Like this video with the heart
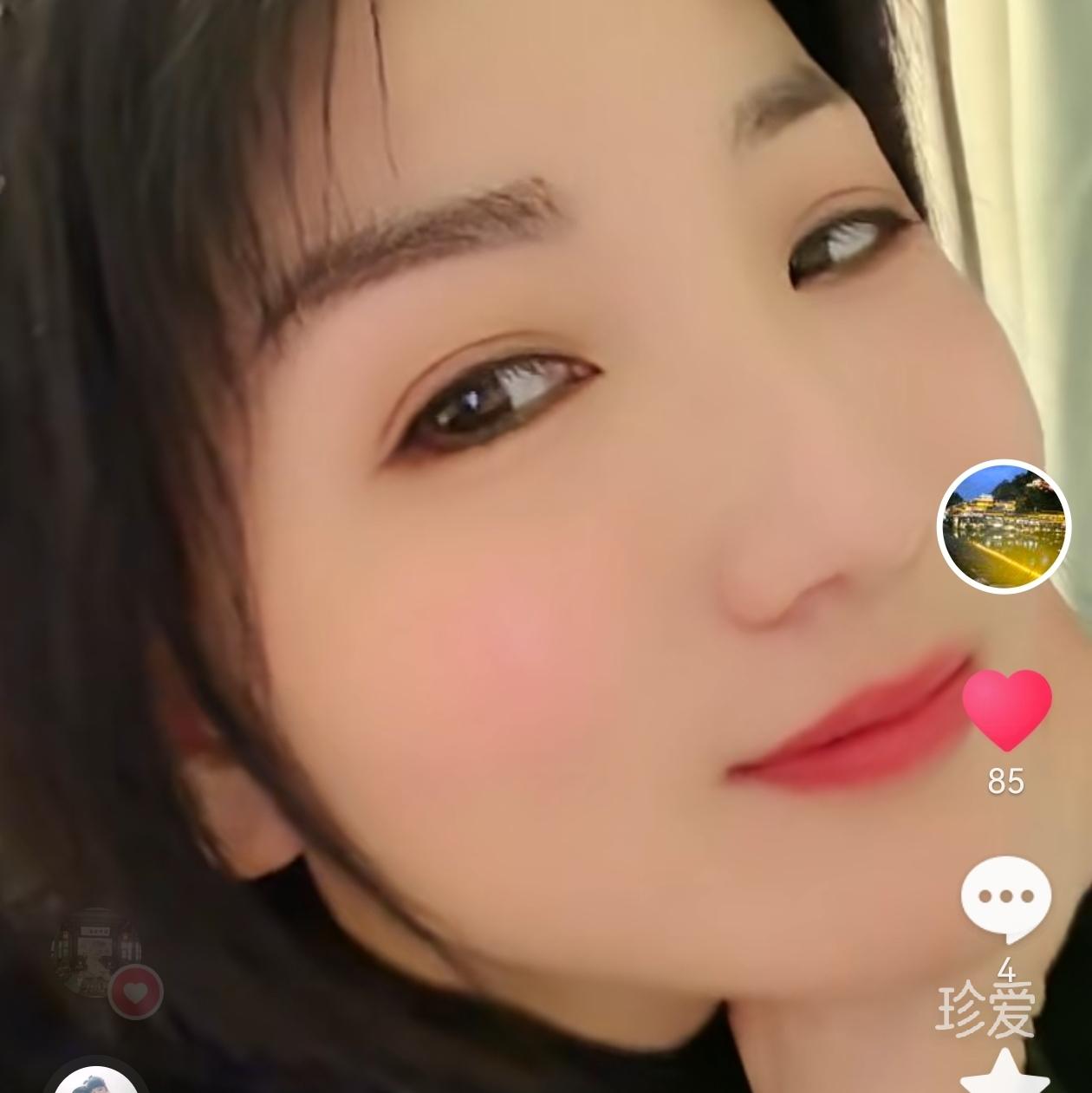This screenshot has height=1093, width=1092. [x=1006, y=709]
